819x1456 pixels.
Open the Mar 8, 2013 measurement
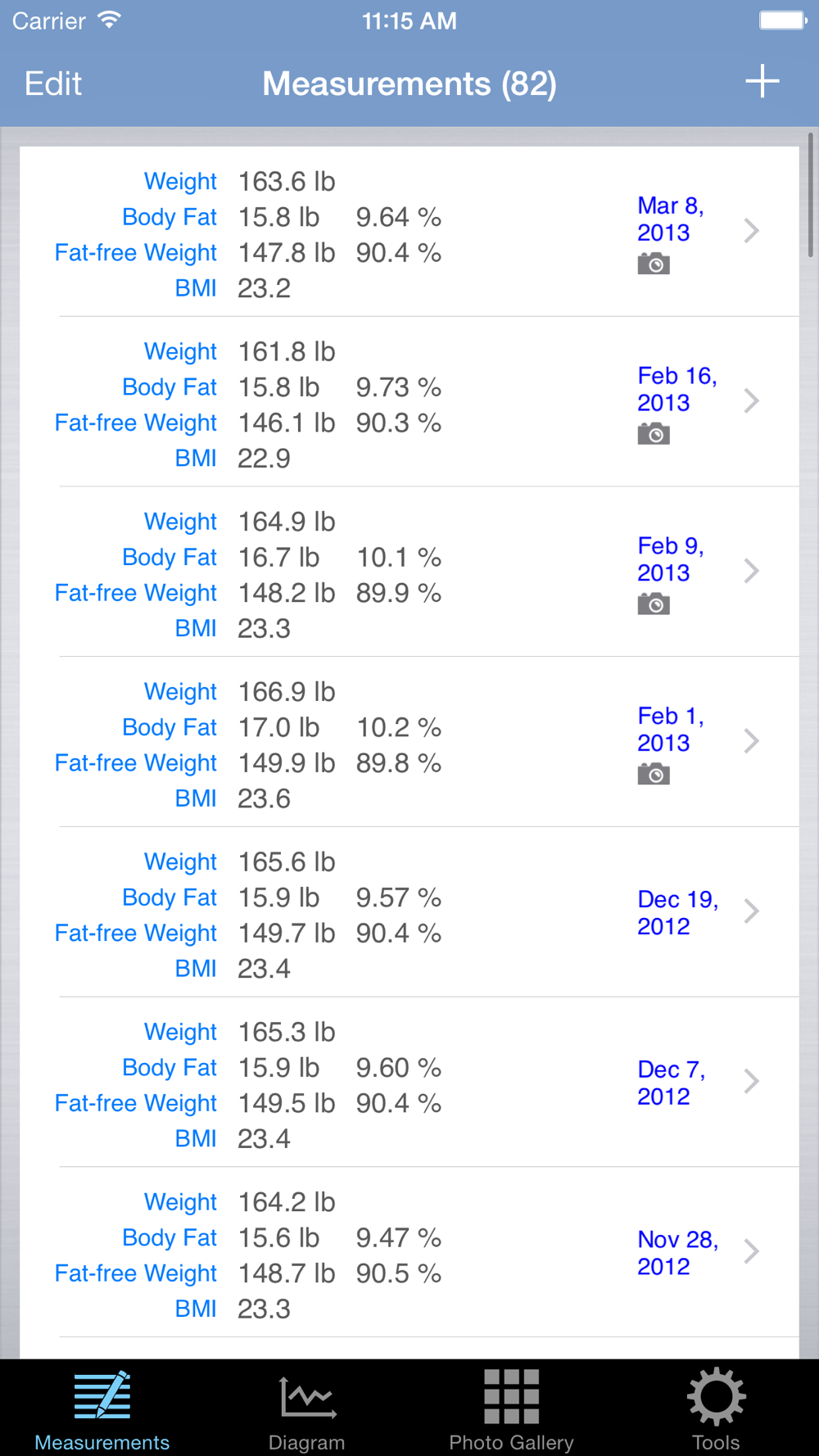coord(409,232)
